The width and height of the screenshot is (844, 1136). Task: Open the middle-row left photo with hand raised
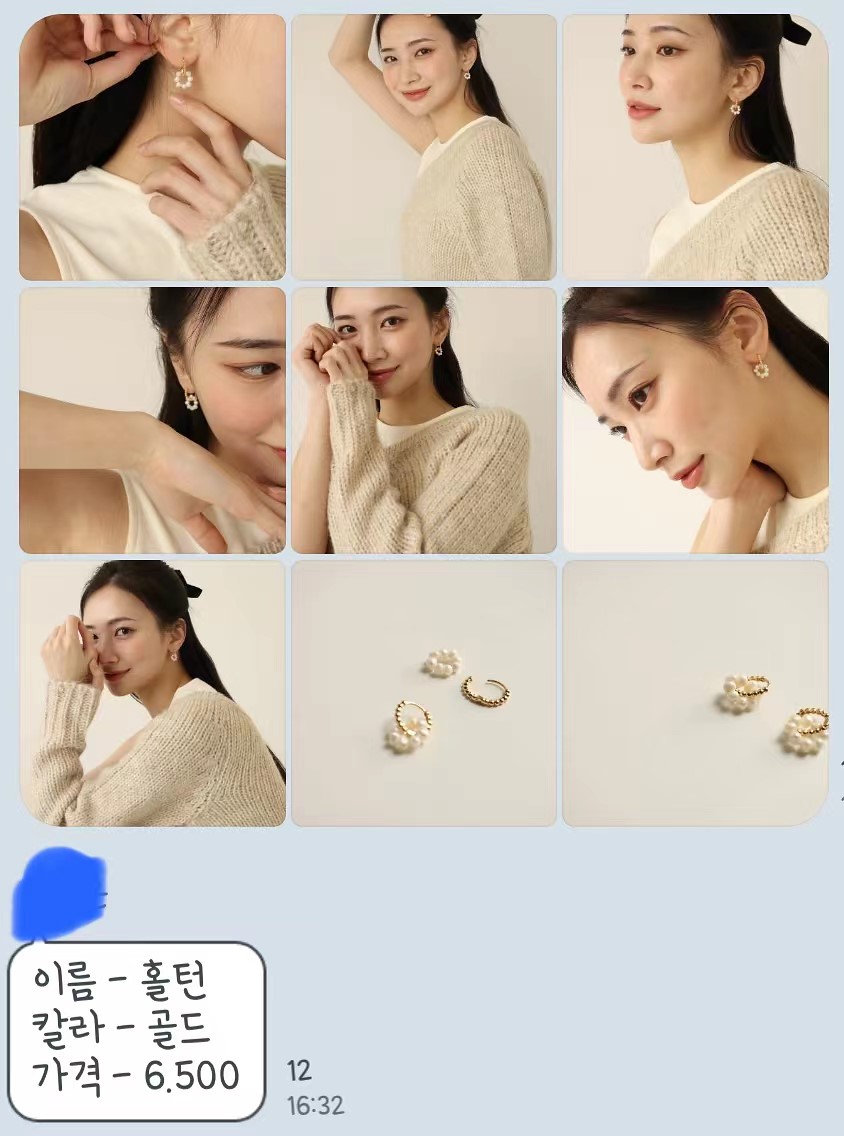point(150,420)
